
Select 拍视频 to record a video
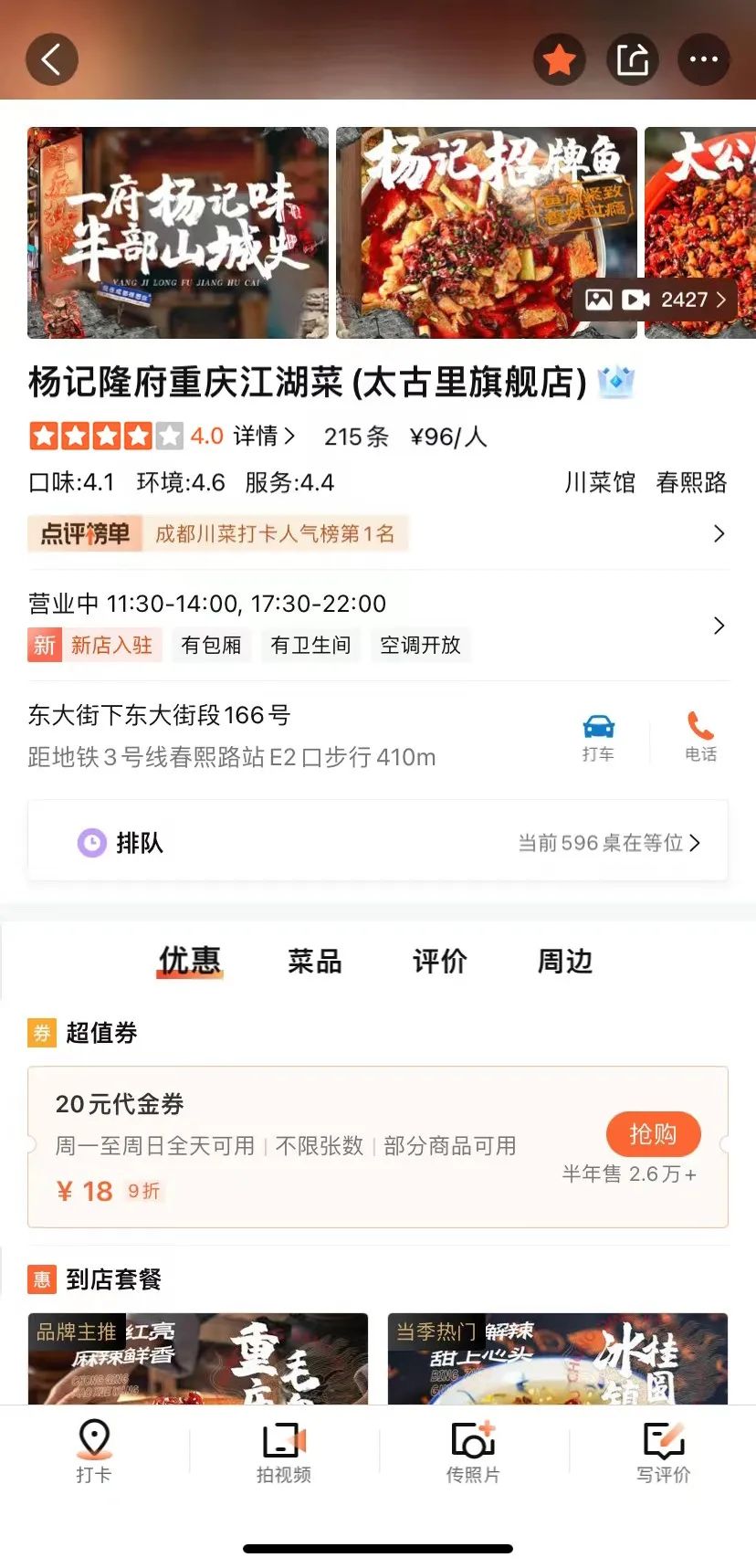283,1450
